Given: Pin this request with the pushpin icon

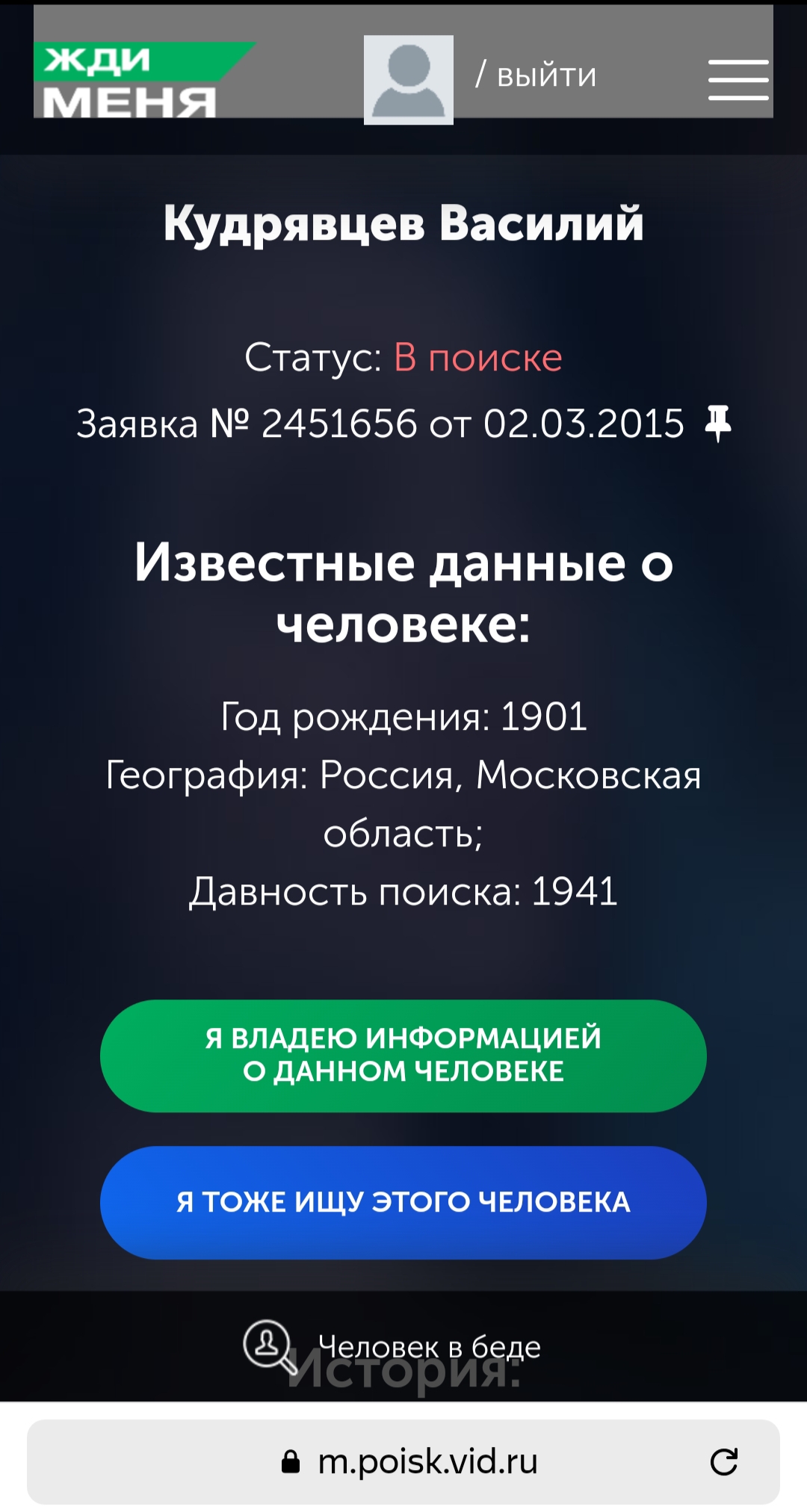Looking at the screenshot, I should tap(718, 424).
